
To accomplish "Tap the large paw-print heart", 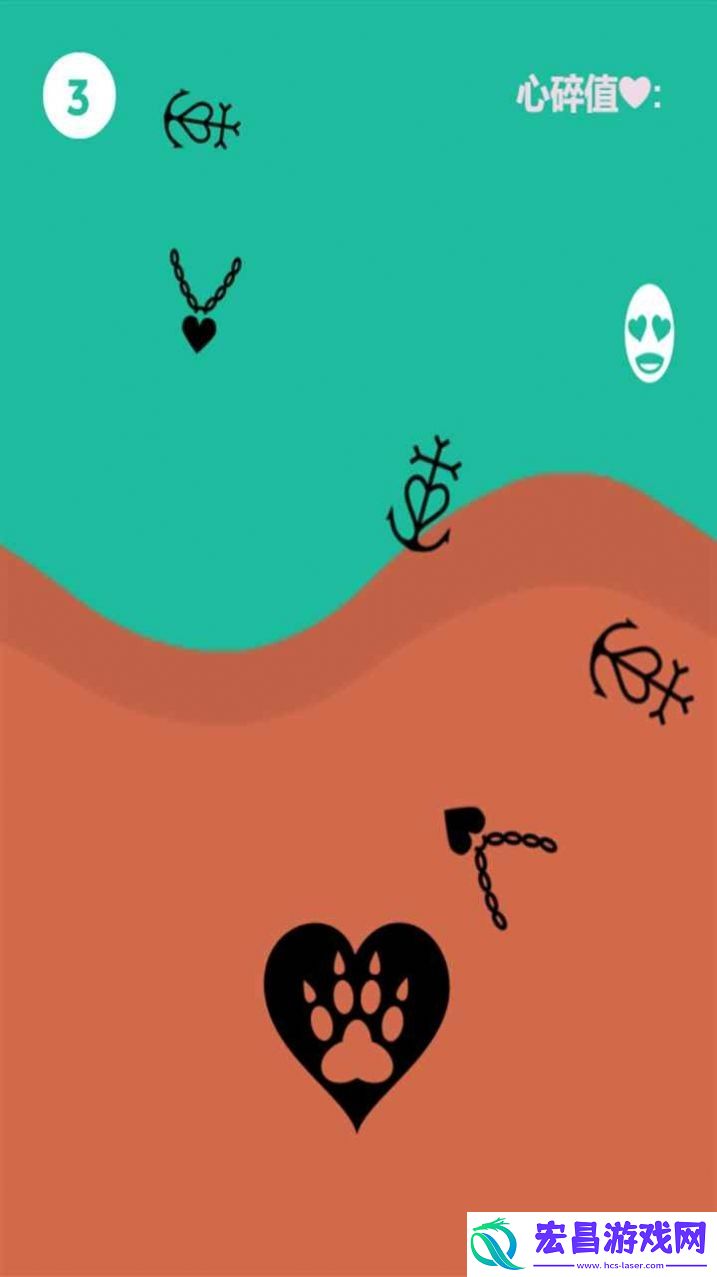I will (357, 1020).
